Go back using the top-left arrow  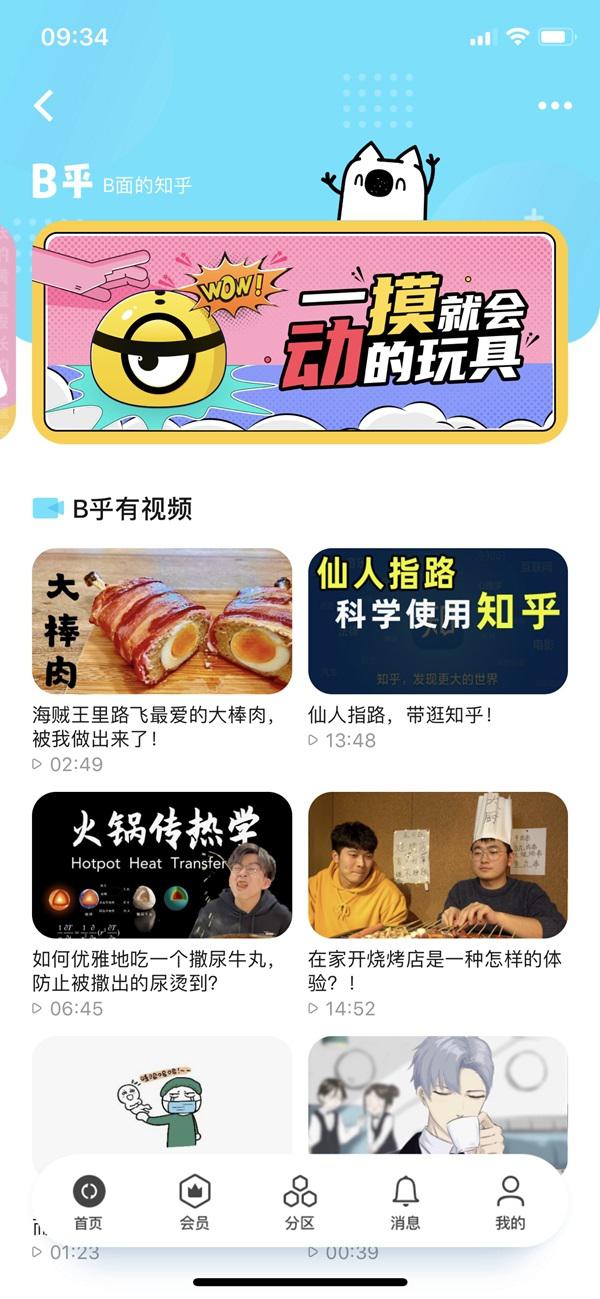click(43, 105)
